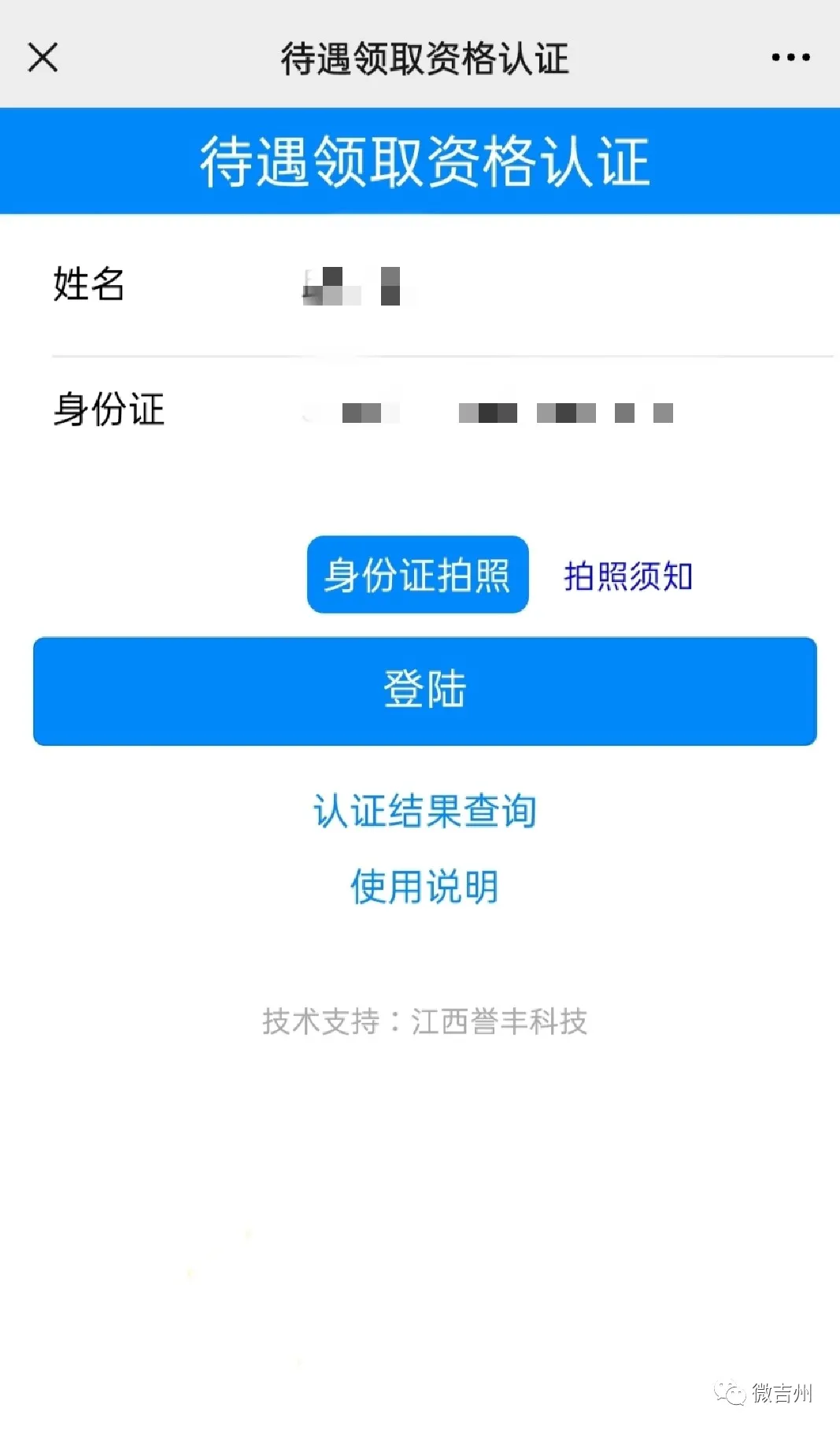Tap 身份证拍照 to photograph ID card

417,575
